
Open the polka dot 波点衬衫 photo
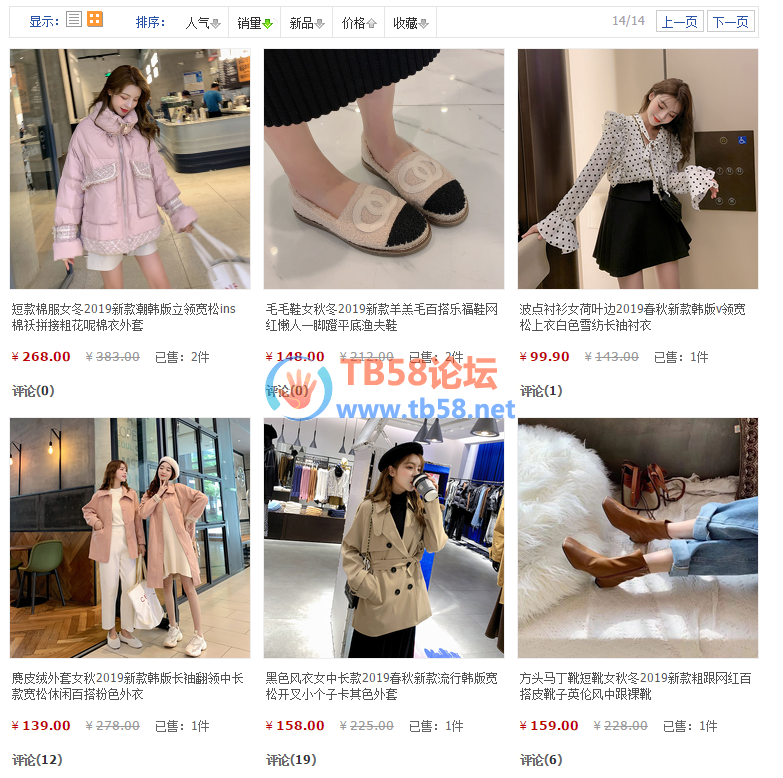tap(638, 169)
